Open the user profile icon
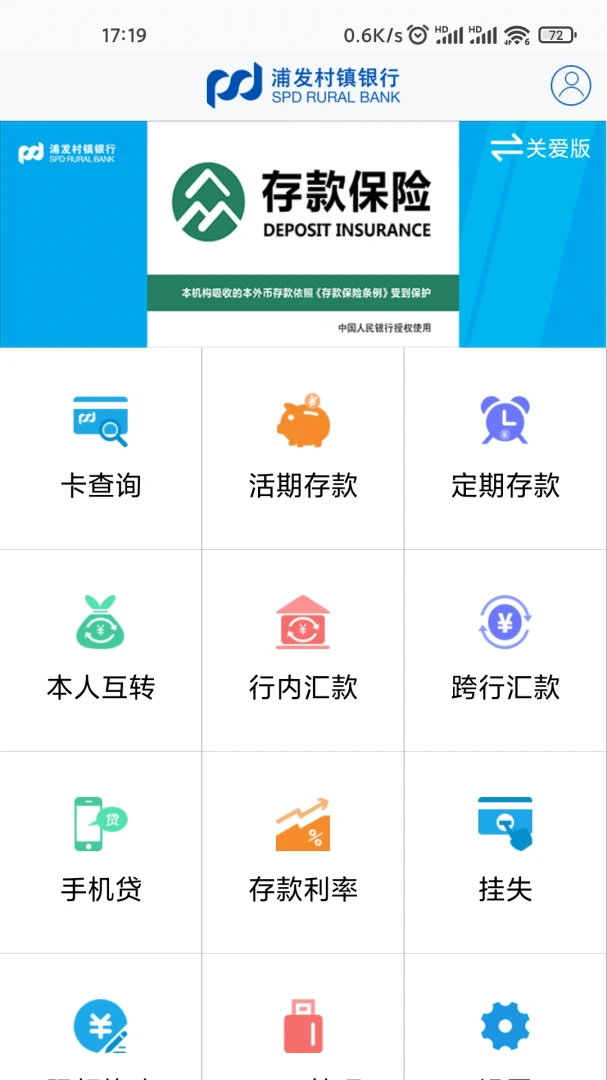The width and height of the screenshot is (607, 1080). (570, 86)
